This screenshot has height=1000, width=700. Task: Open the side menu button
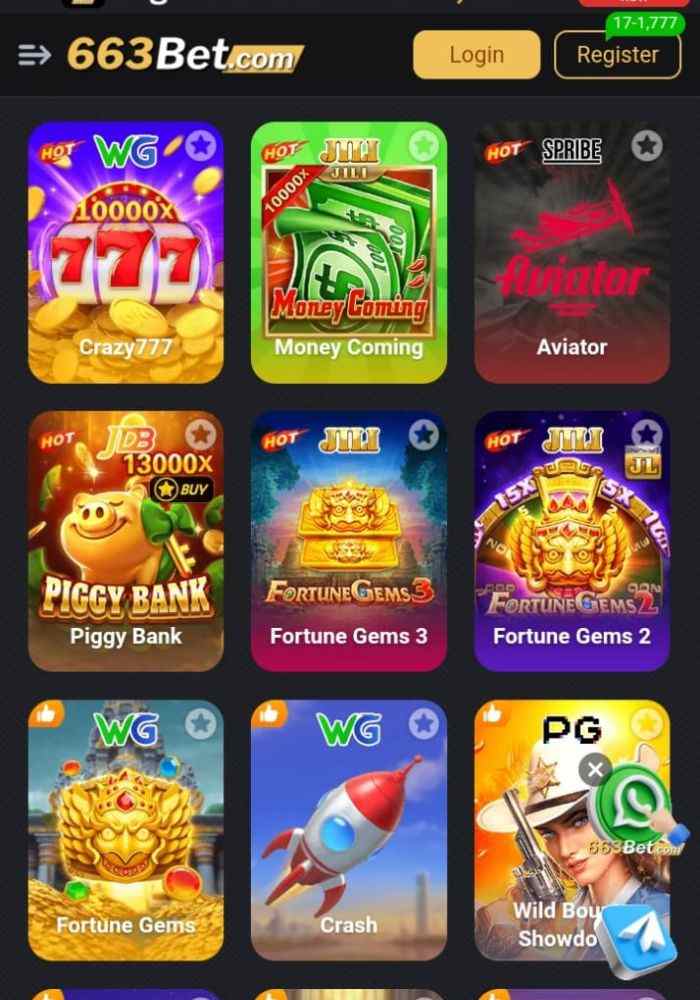pos(34,55)
